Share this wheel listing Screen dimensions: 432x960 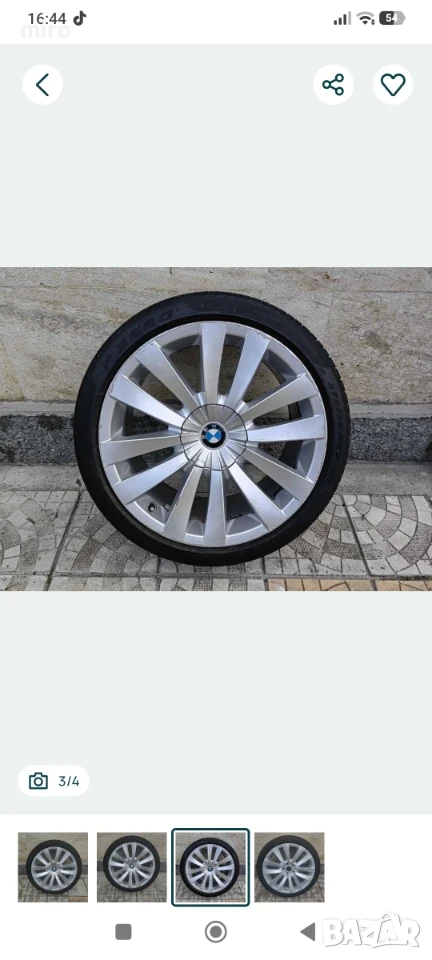tap(333, 84)
